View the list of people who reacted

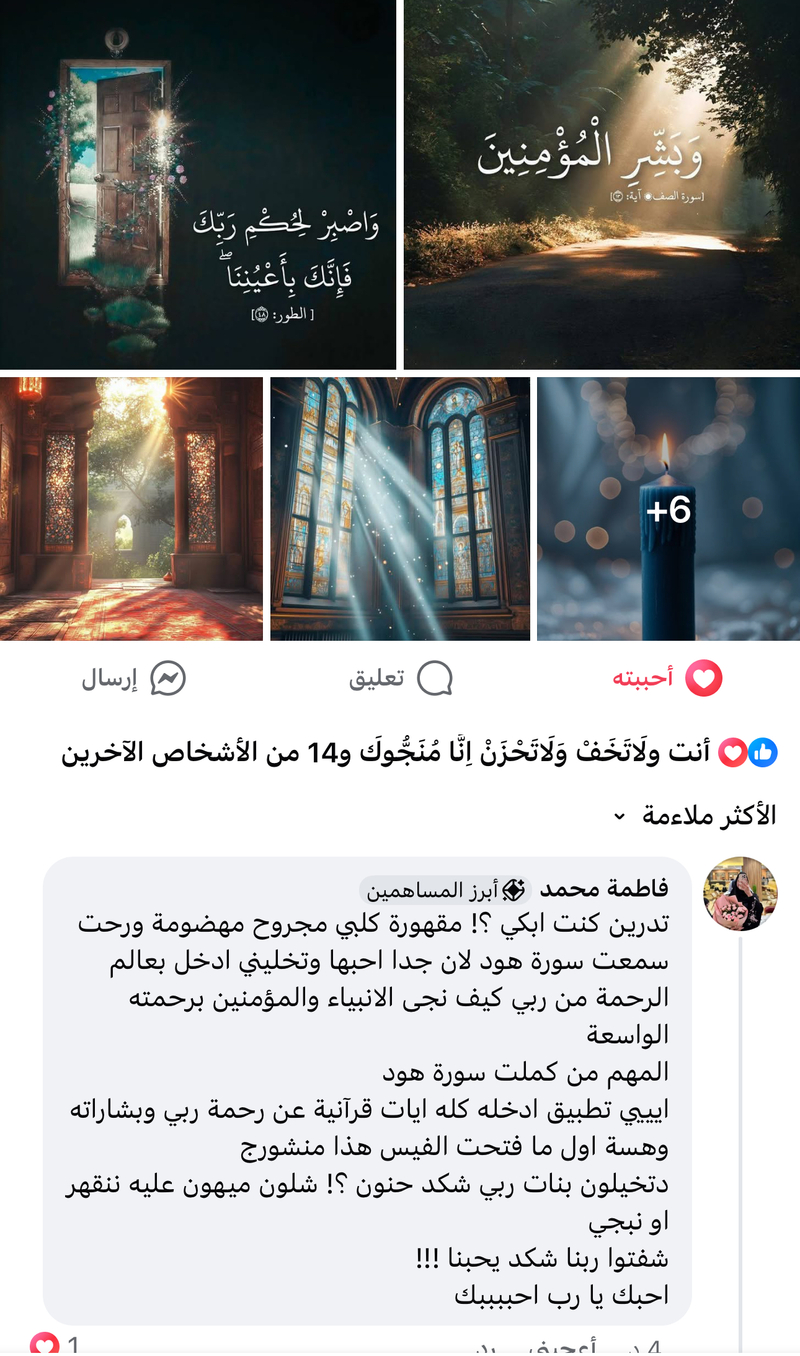tap(420, 753)
